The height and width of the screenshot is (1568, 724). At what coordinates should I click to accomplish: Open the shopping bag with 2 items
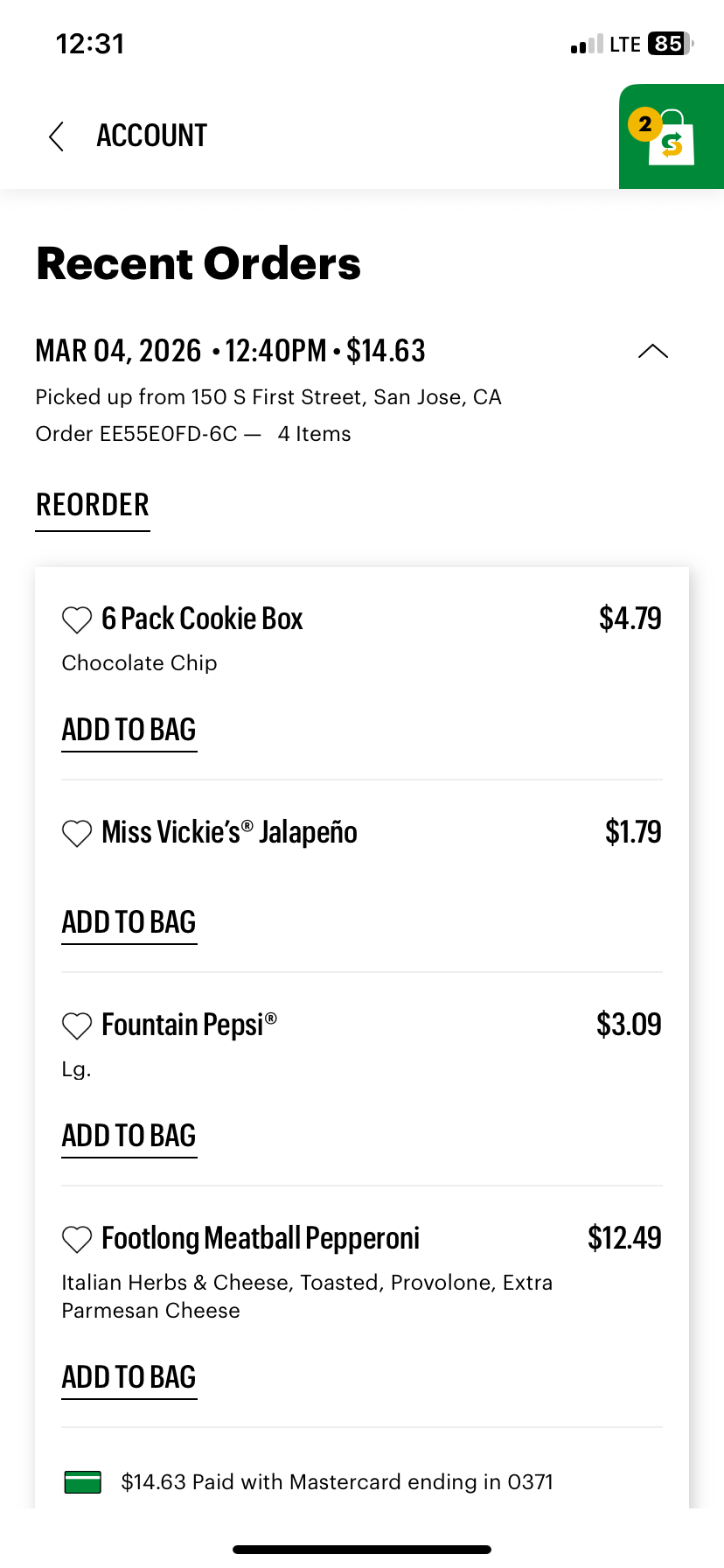pos(671,137)
